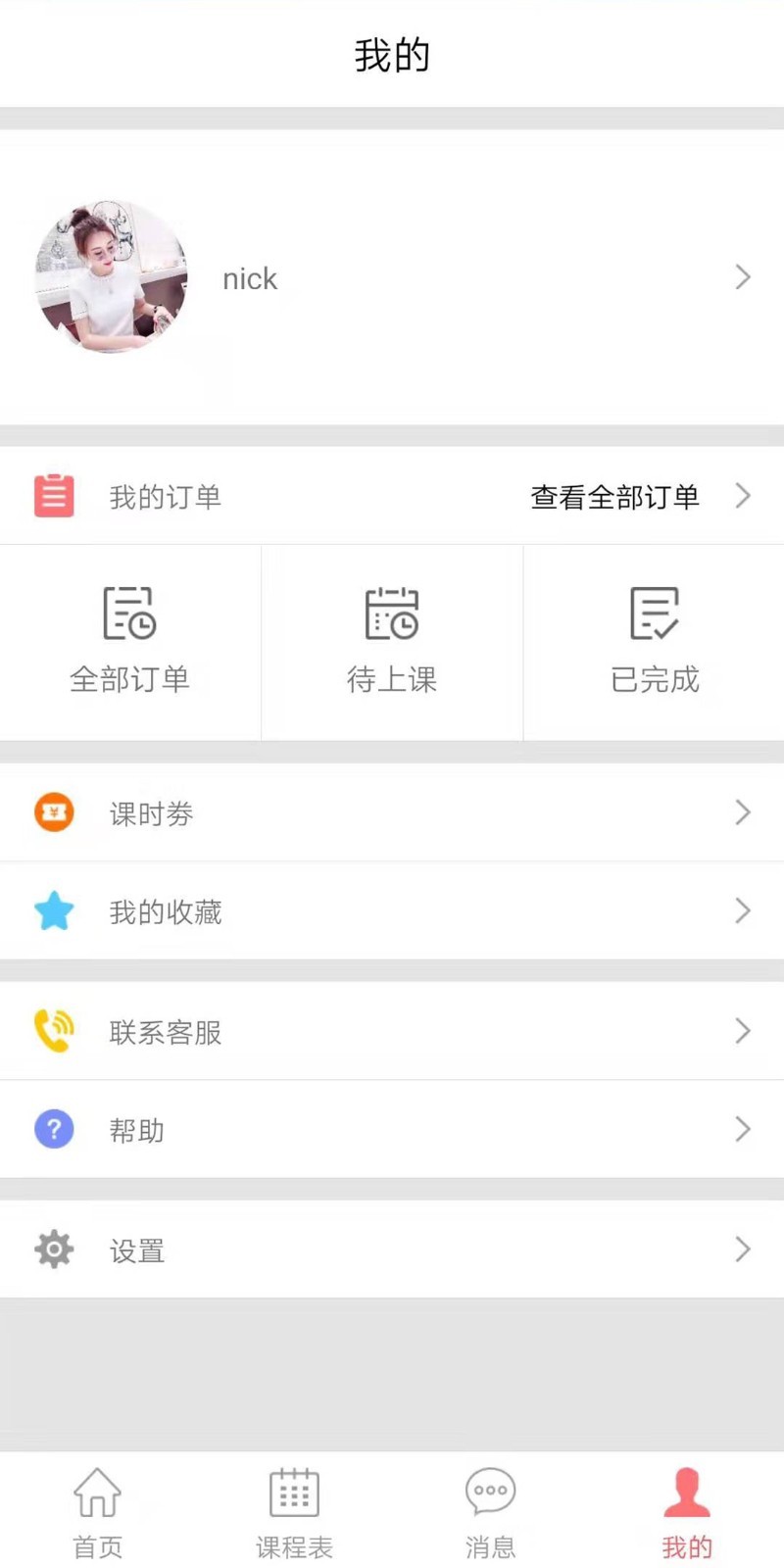Viewport: 784px width, 1568px height.
Task: Open the 帮助 help page
Action: pos(392,1130)
